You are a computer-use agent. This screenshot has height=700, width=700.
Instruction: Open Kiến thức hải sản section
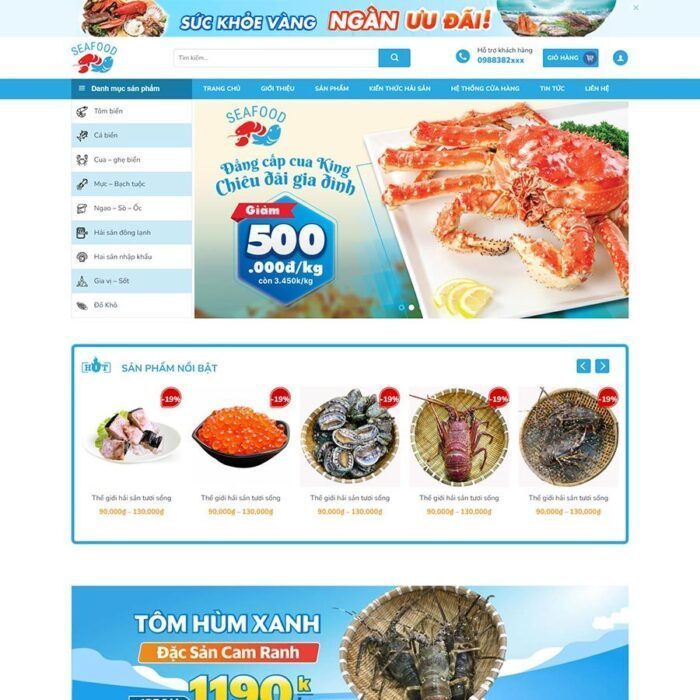pyautogui.click(x=399, y=88)
